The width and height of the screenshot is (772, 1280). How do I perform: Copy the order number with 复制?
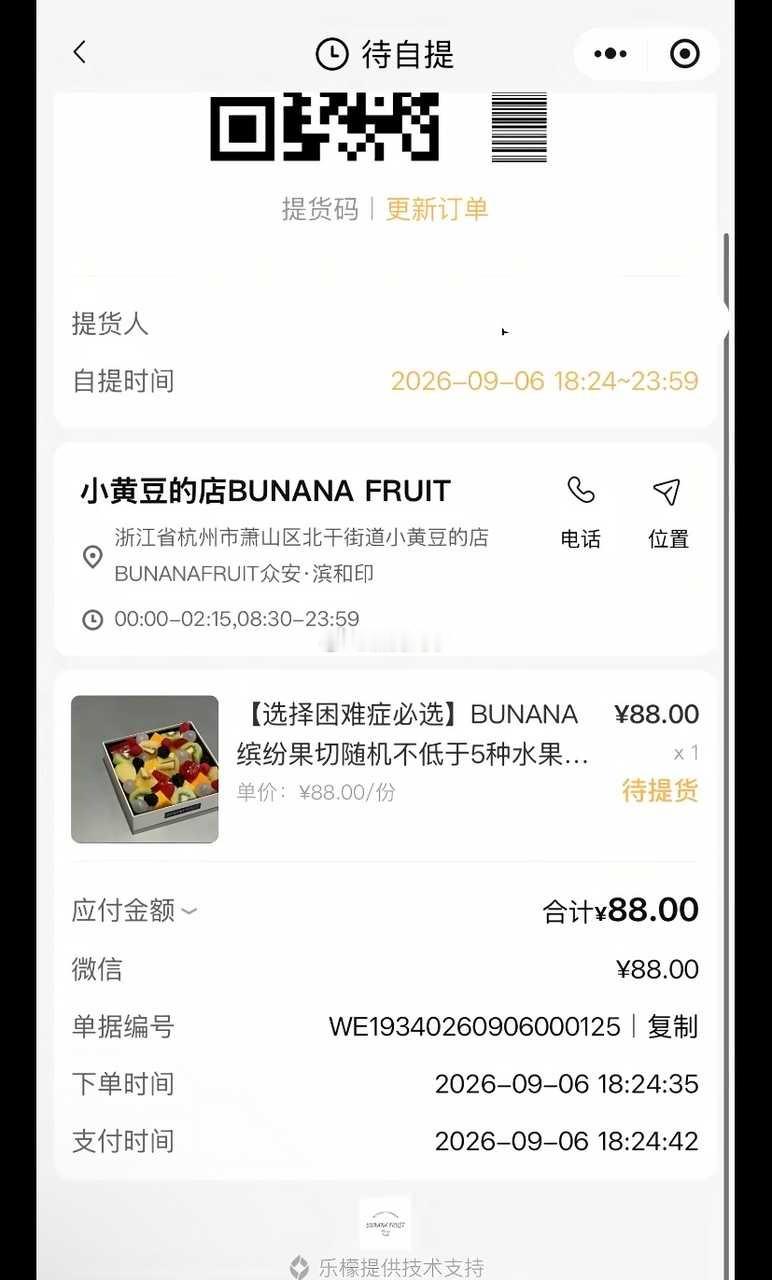point(673,1026)
